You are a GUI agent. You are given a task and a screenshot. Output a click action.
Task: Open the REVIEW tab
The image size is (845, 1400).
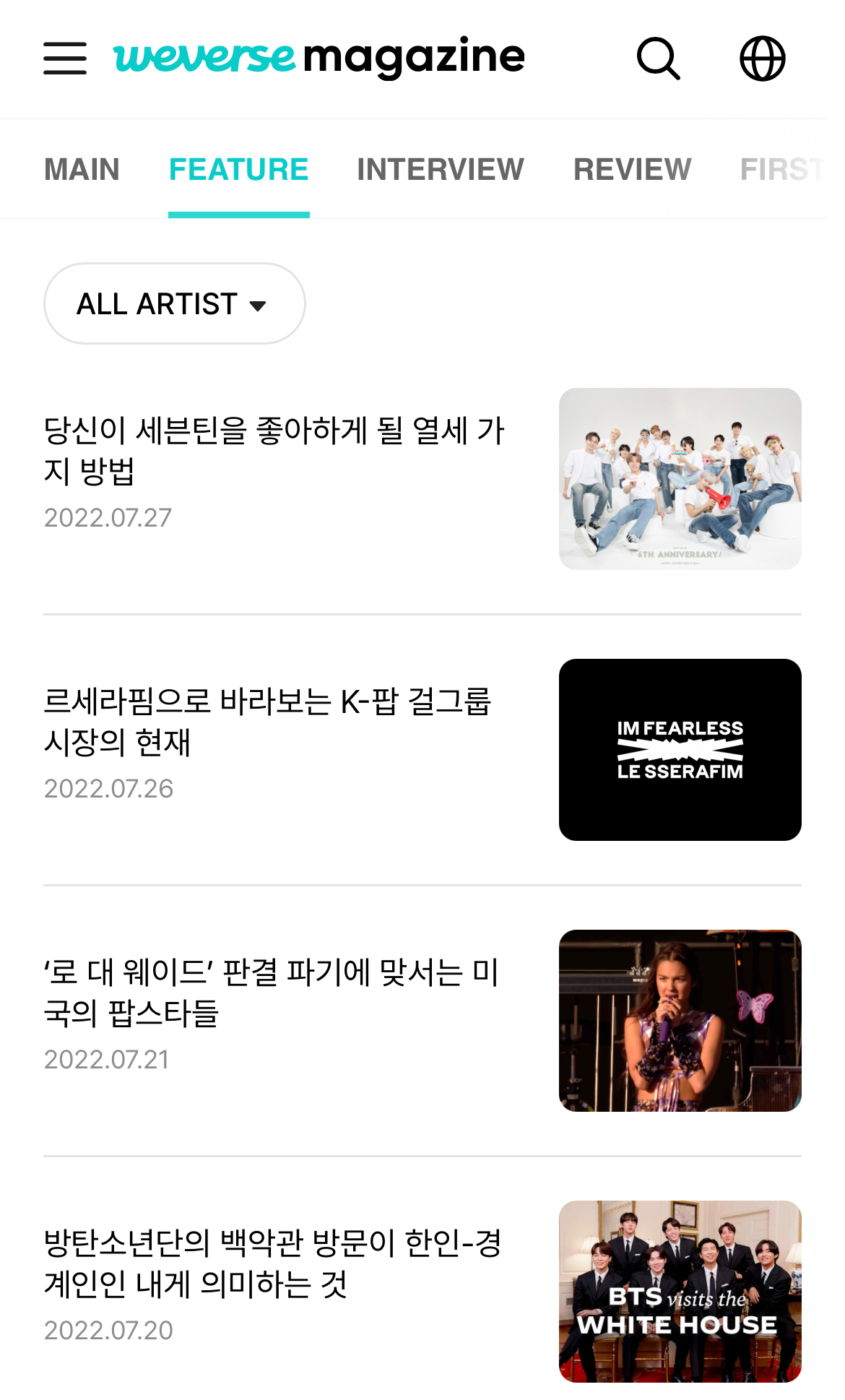pyautogui.click(x=633, y=170)
